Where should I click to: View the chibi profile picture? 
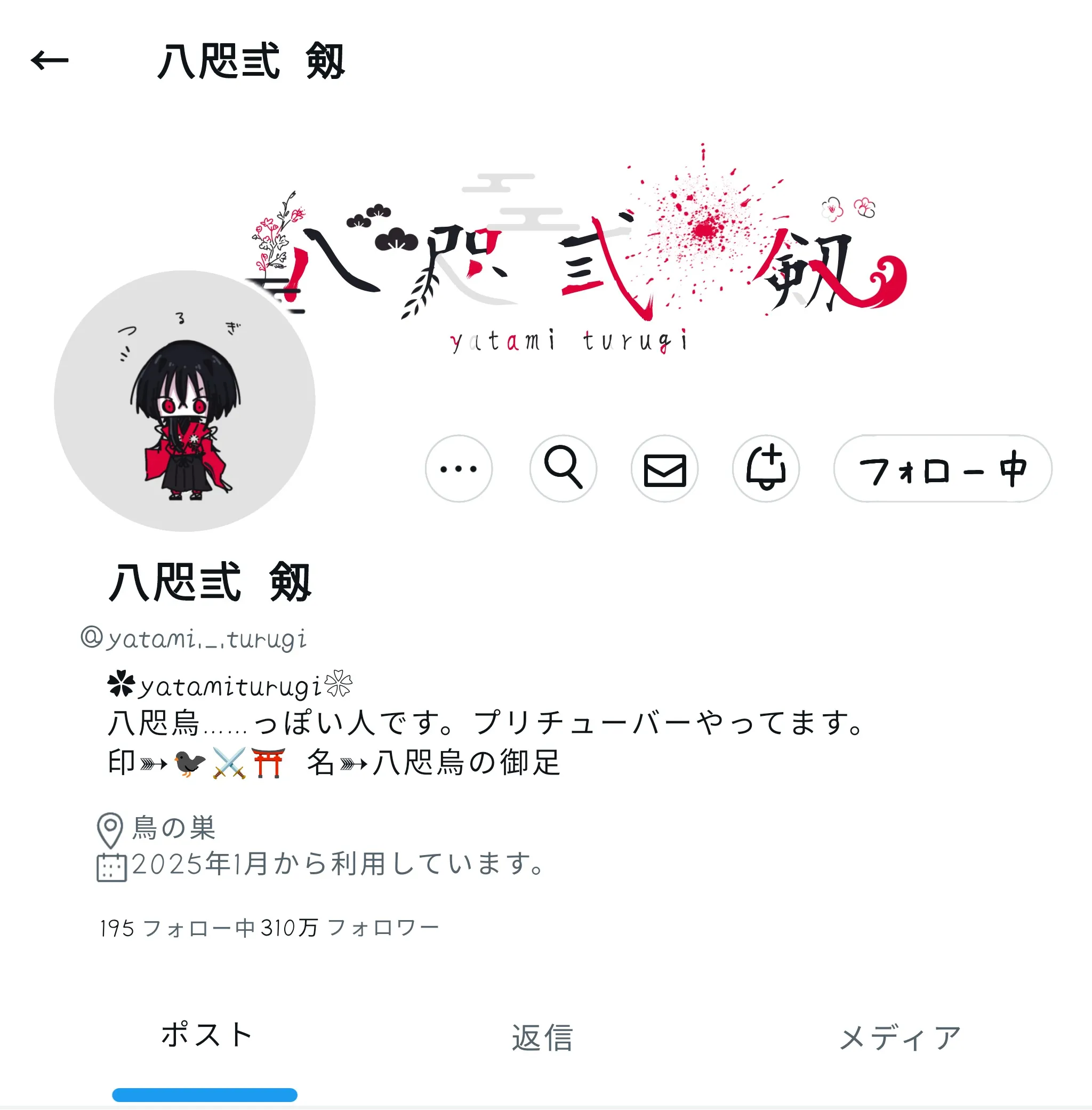click(x=184, y=401)
